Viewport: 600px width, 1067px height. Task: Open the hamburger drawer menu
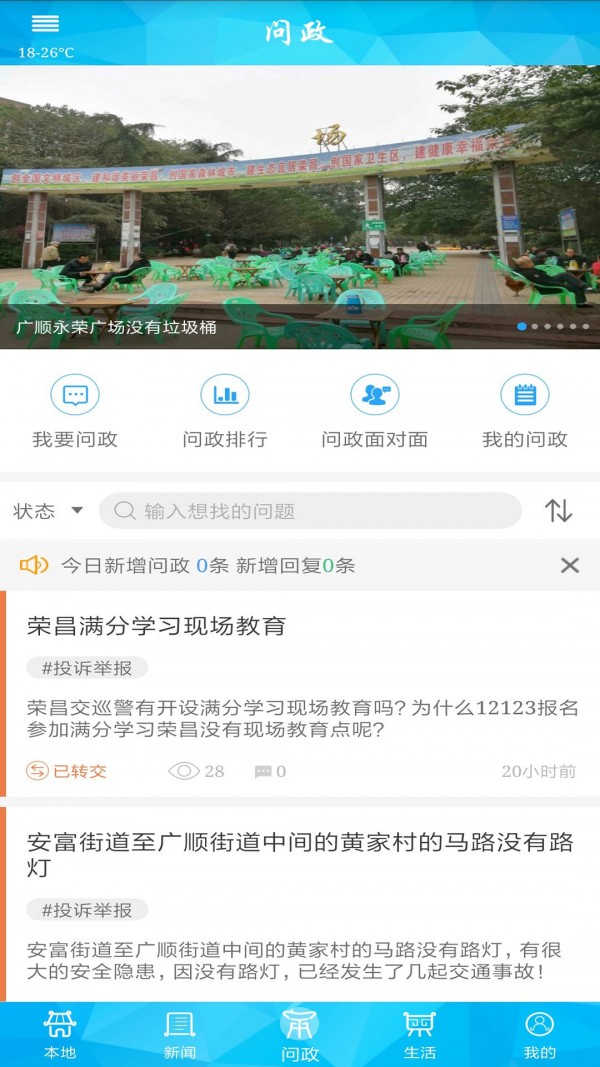coord(45,24)
